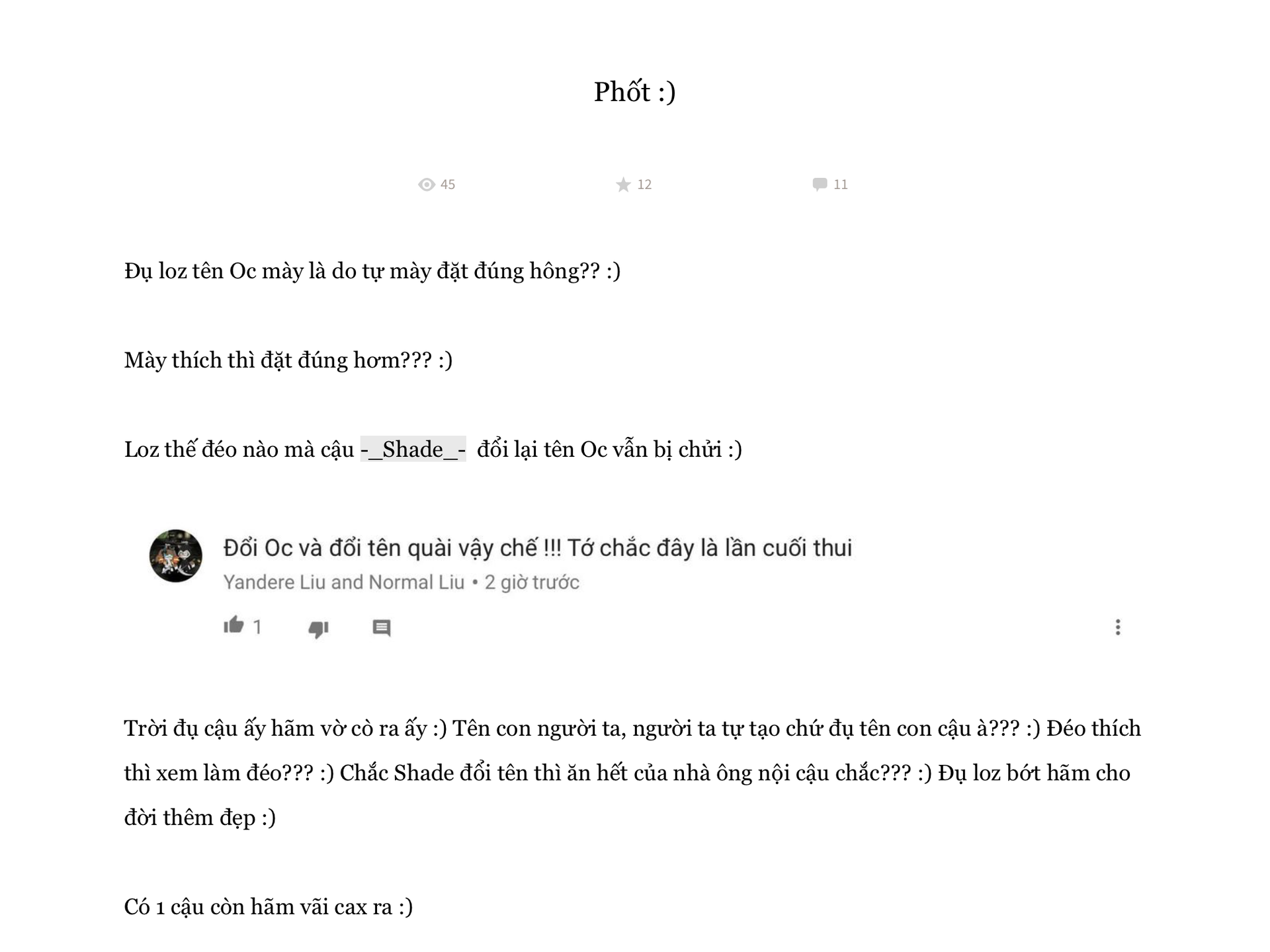Open the 11 comments on this chapter
Viewport: 1270px width, 952px height.
tap(830, 184)
